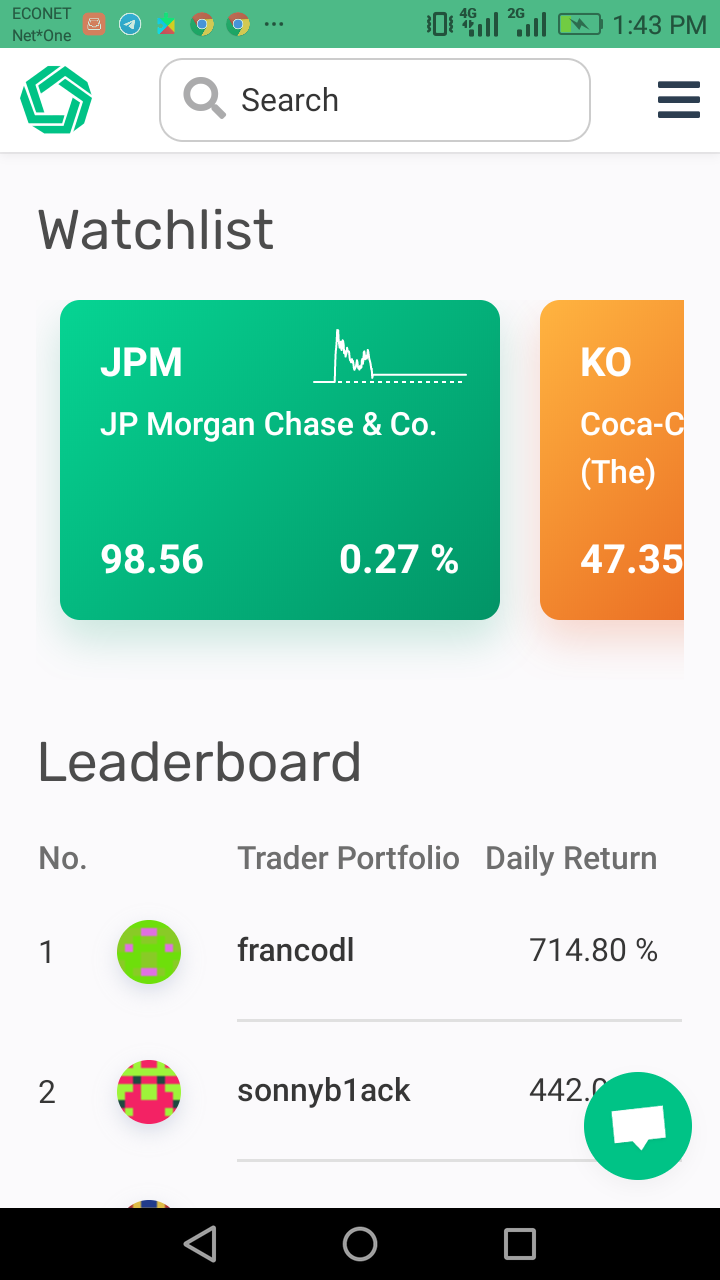View sonnyb1ack's trader portfolio

click(x=324, y=1090)
